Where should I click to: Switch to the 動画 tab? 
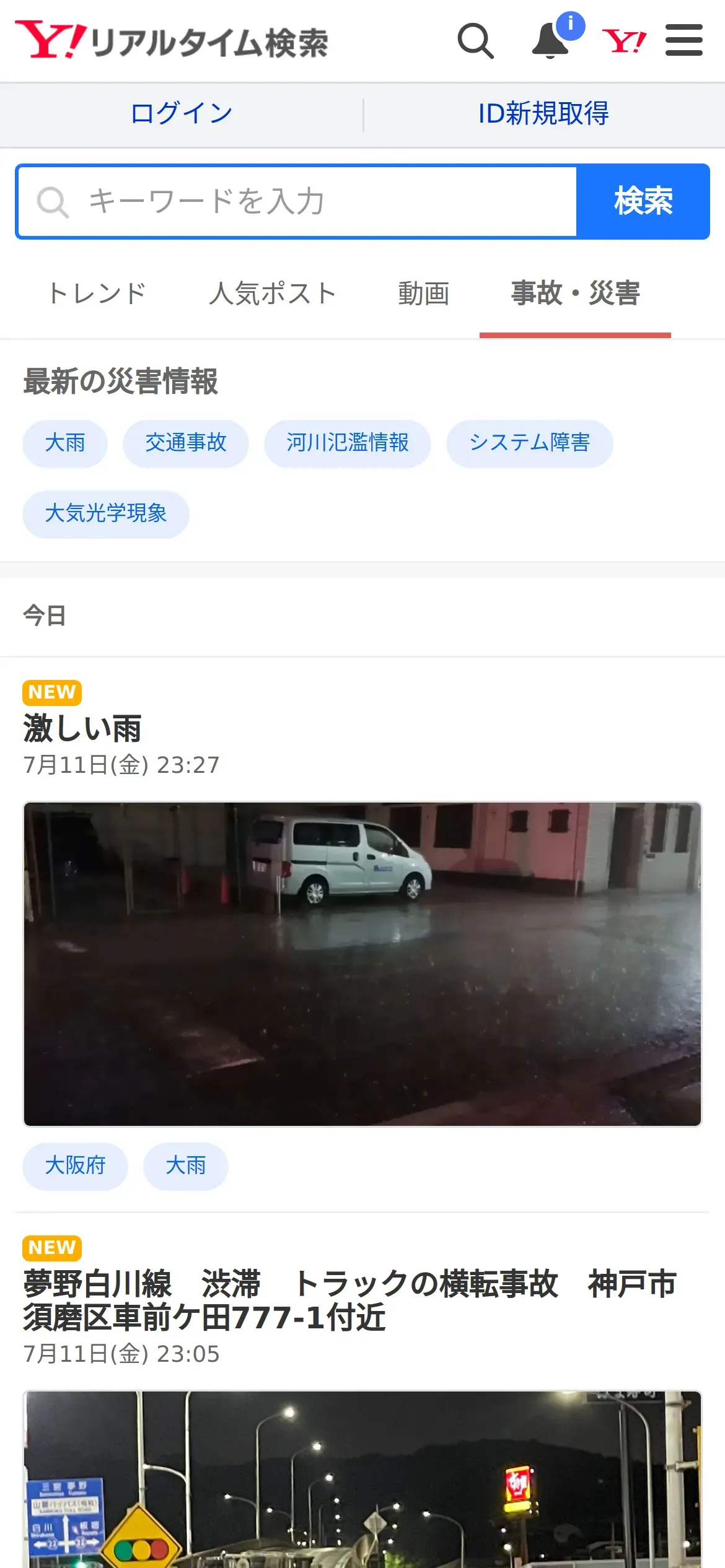coord(424,294)
